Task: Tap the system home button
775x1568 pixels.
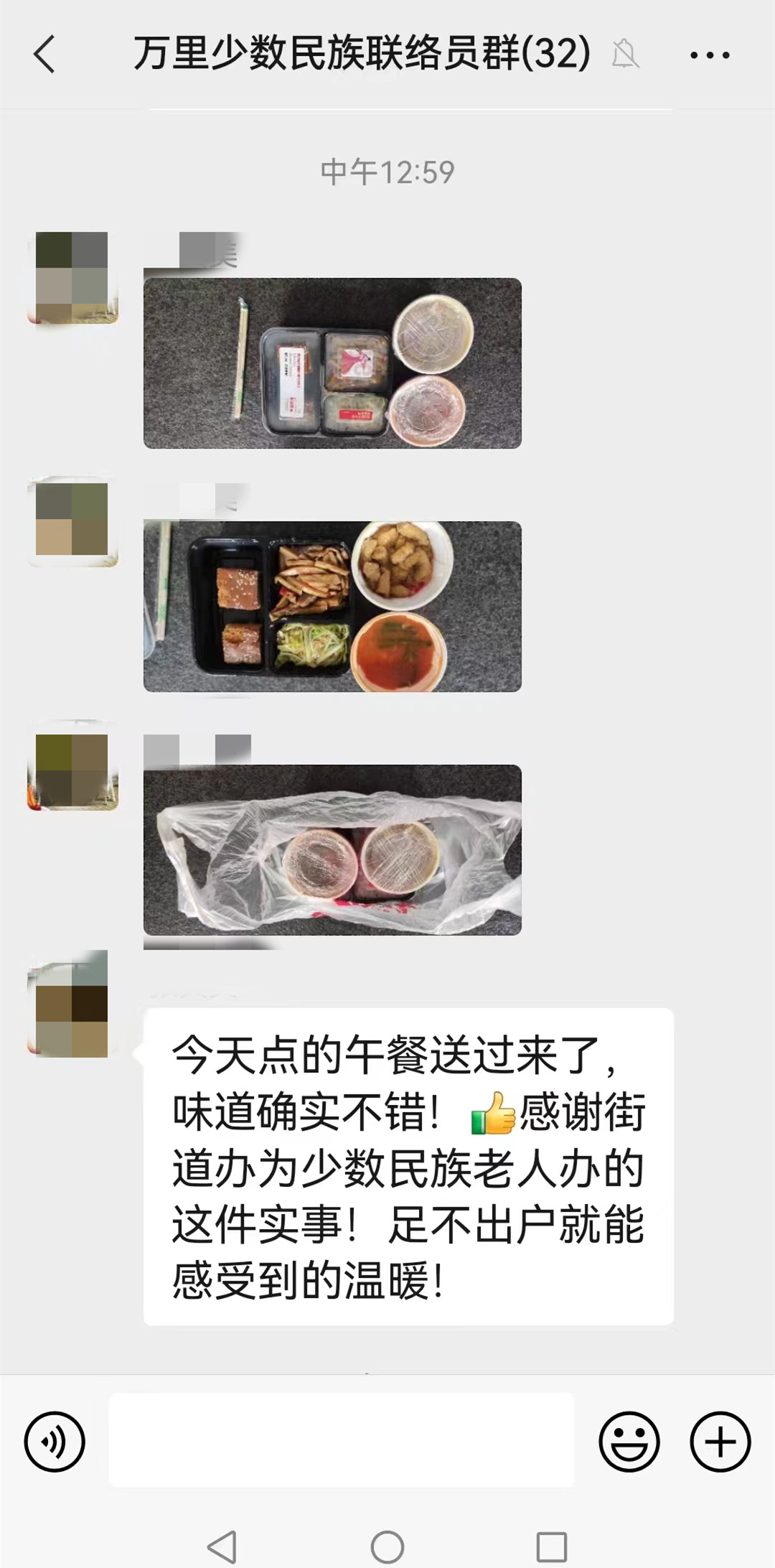Action: 387,1546
